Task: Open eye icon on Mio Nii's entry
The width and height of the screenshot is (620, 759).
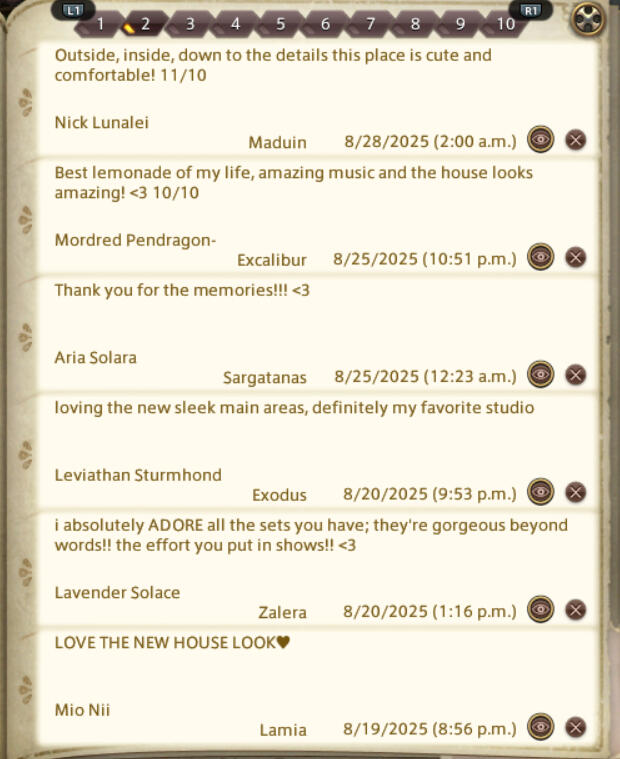Action: [541, 727]
